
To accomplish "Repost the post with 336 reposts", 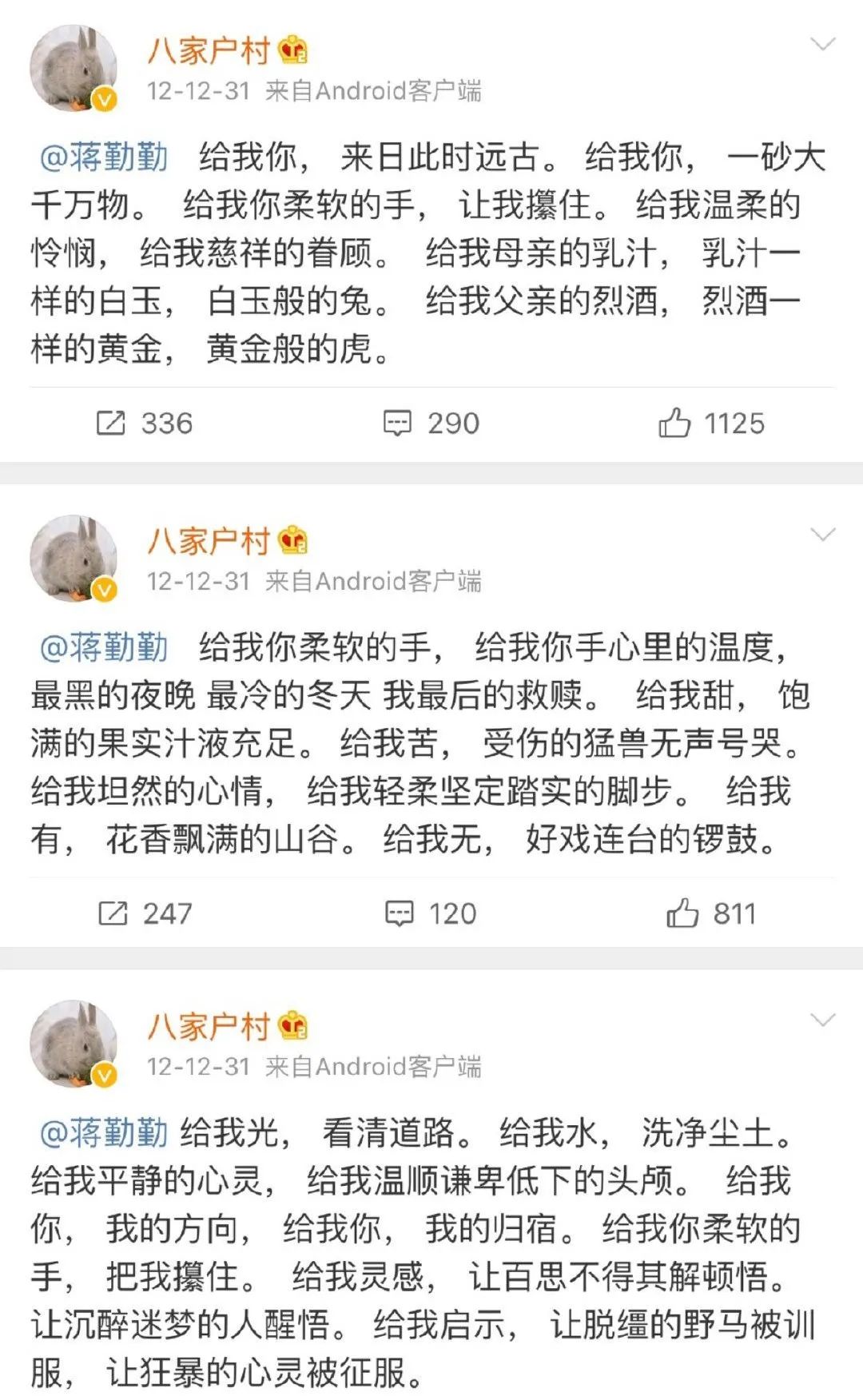I will [x=145, y=424].
